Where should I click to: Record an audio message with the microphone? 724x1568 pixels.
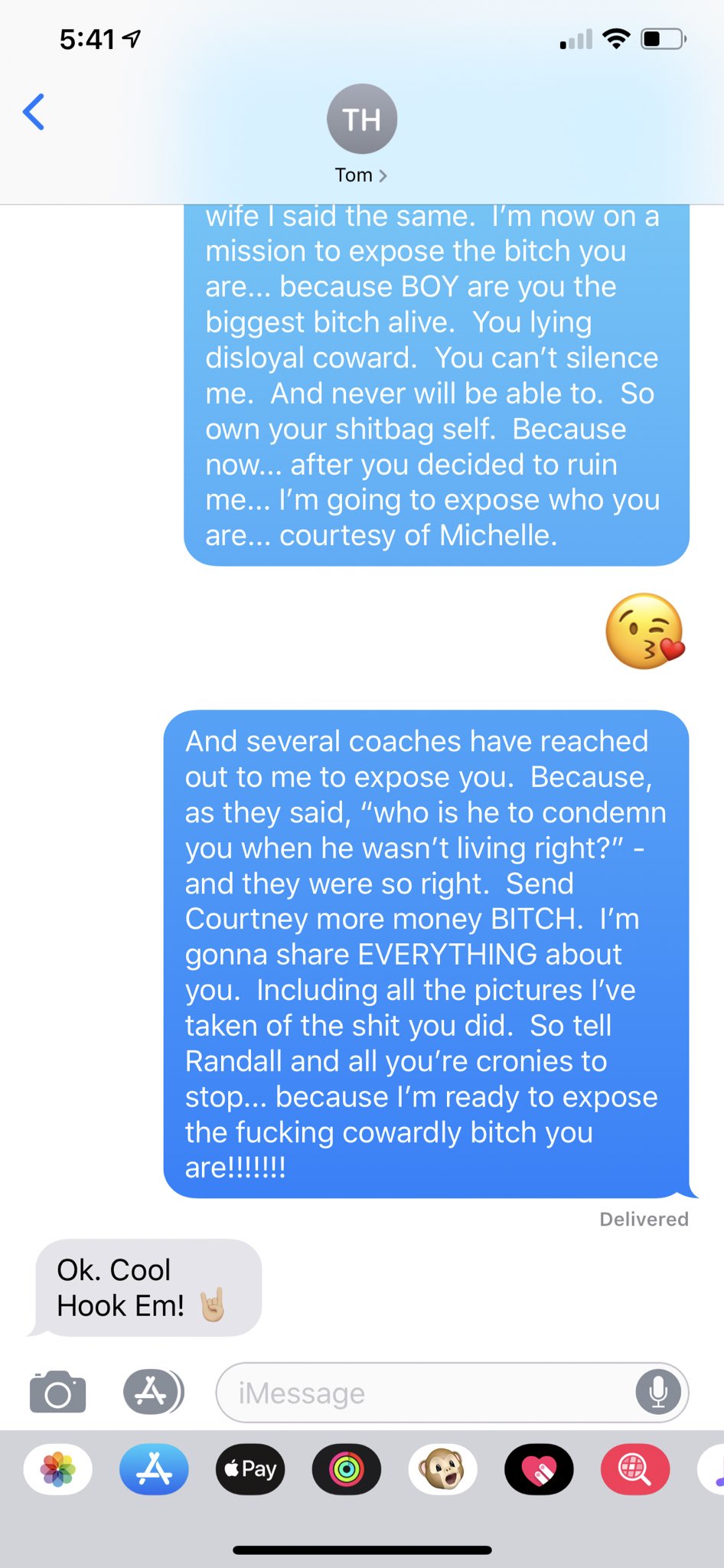[657, 1392]
